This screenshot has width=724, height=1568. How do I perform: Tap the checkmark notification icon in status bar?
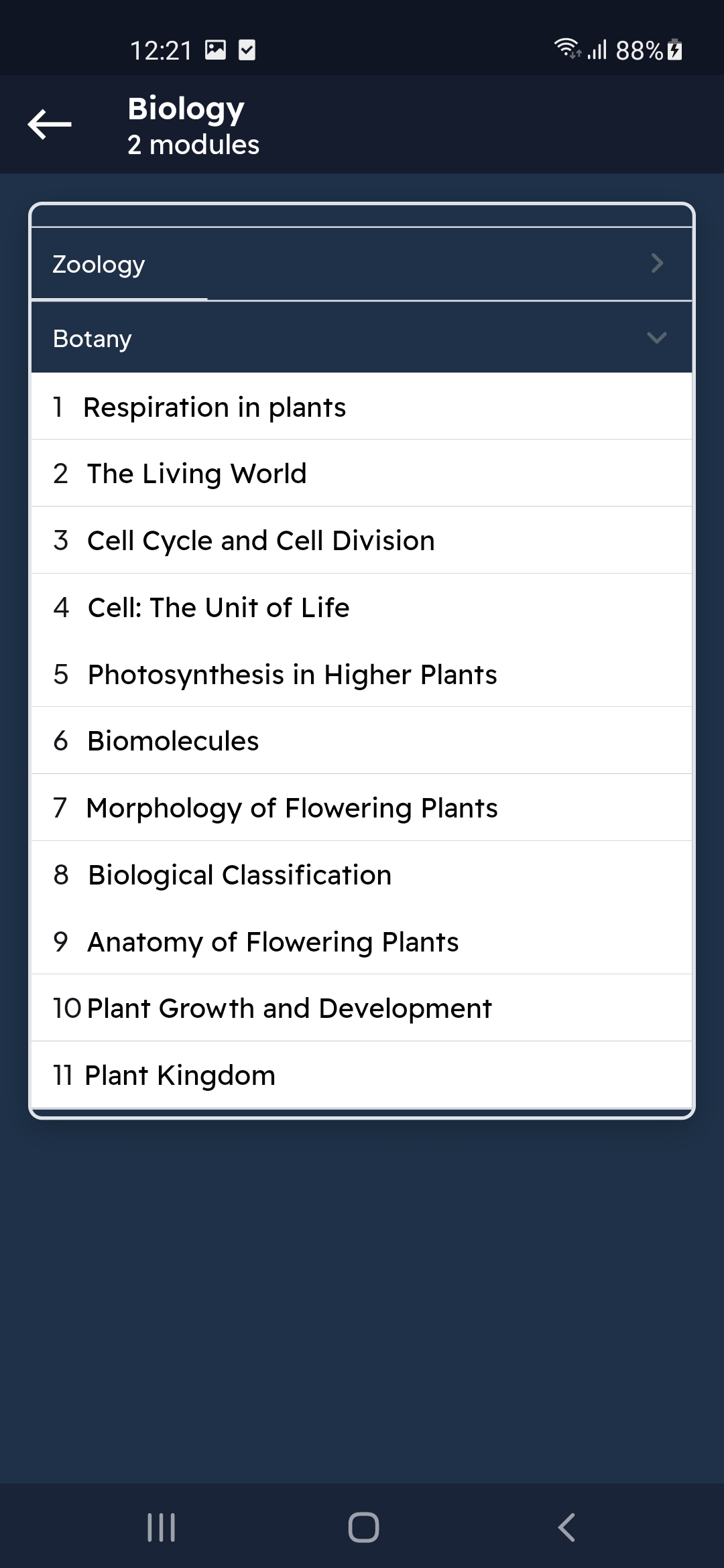[x=247, y=49]
